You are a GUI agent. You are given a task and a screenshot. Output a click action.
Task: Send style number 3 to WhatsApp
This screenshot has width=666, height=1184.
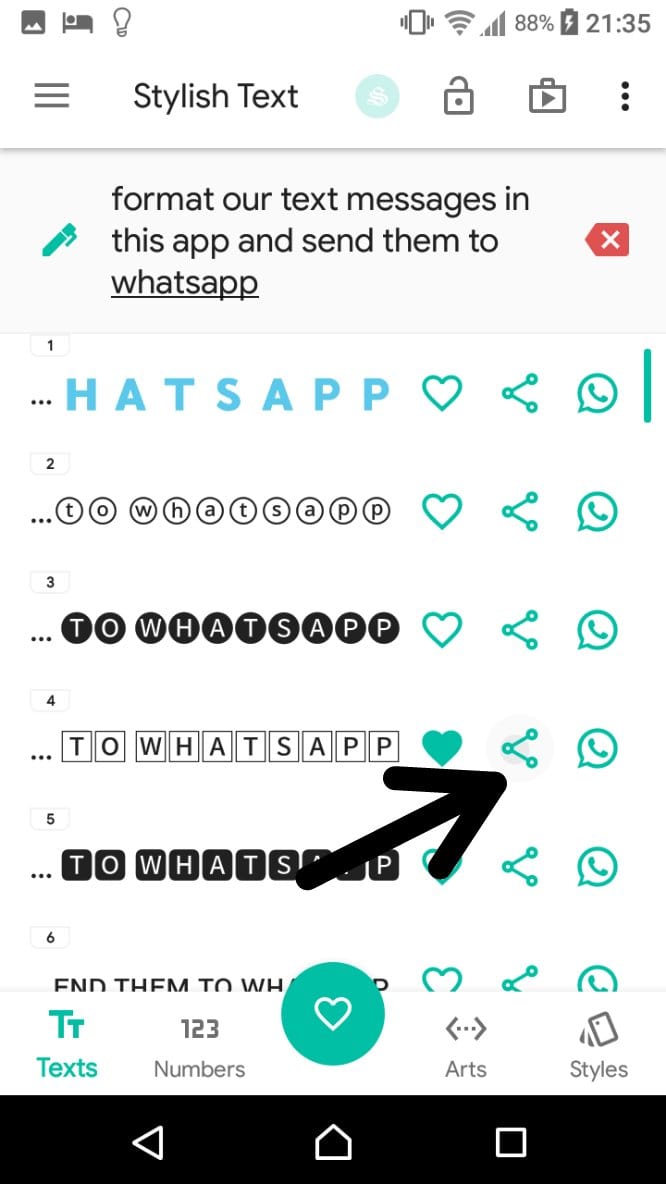coord(597,630)
